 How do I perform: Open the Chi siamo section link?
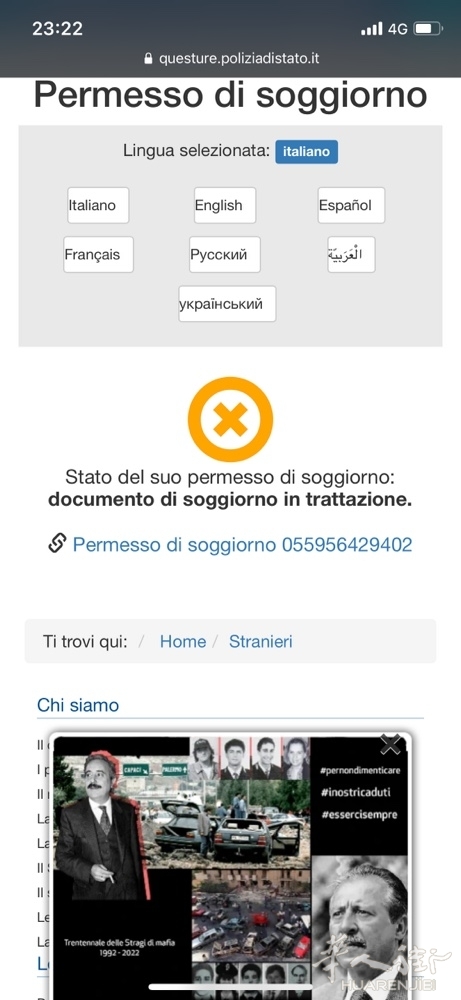[78, 705]
